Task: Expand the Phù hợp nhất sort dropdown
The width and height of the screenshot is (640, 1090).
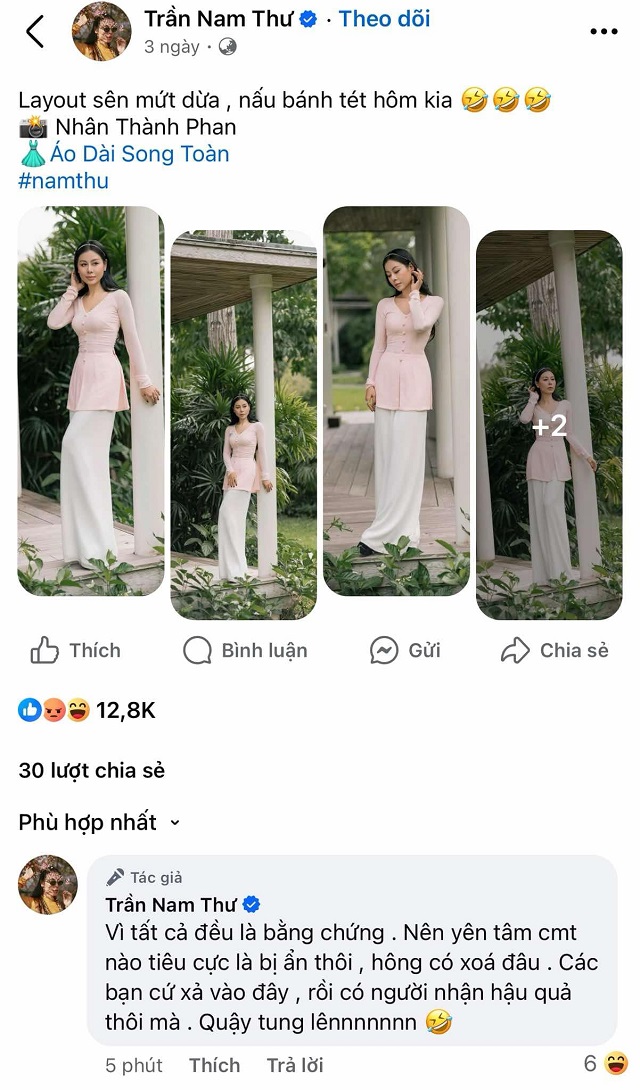Action: coord(100,822)
